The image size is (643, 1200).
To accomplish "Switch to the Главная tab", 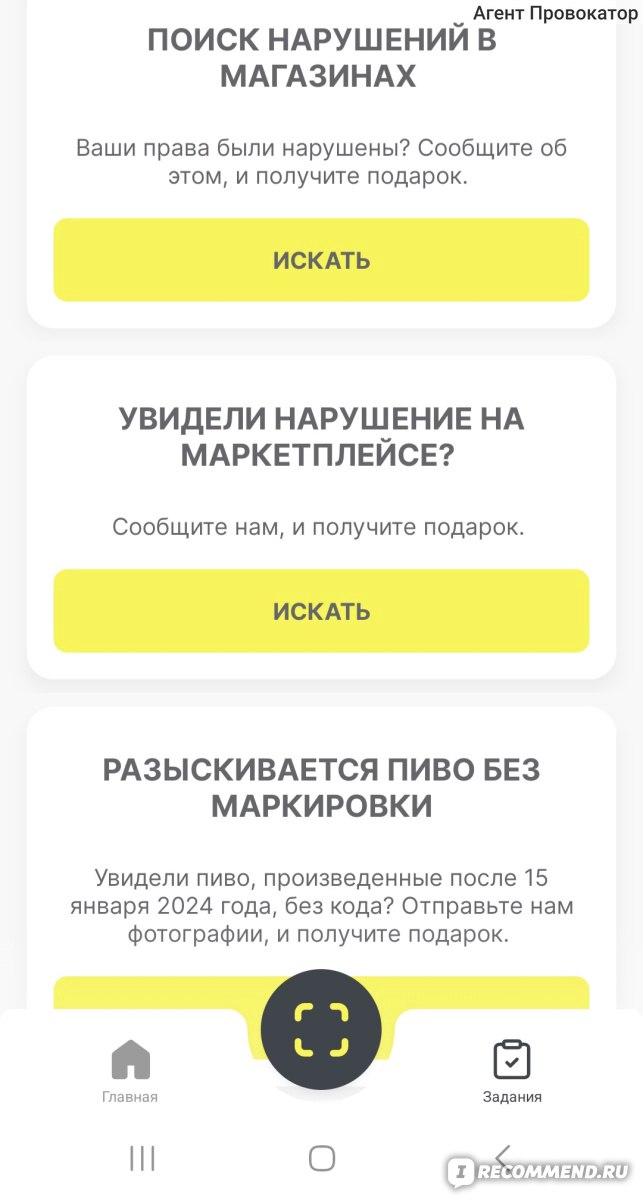I will click(130, 1071).
